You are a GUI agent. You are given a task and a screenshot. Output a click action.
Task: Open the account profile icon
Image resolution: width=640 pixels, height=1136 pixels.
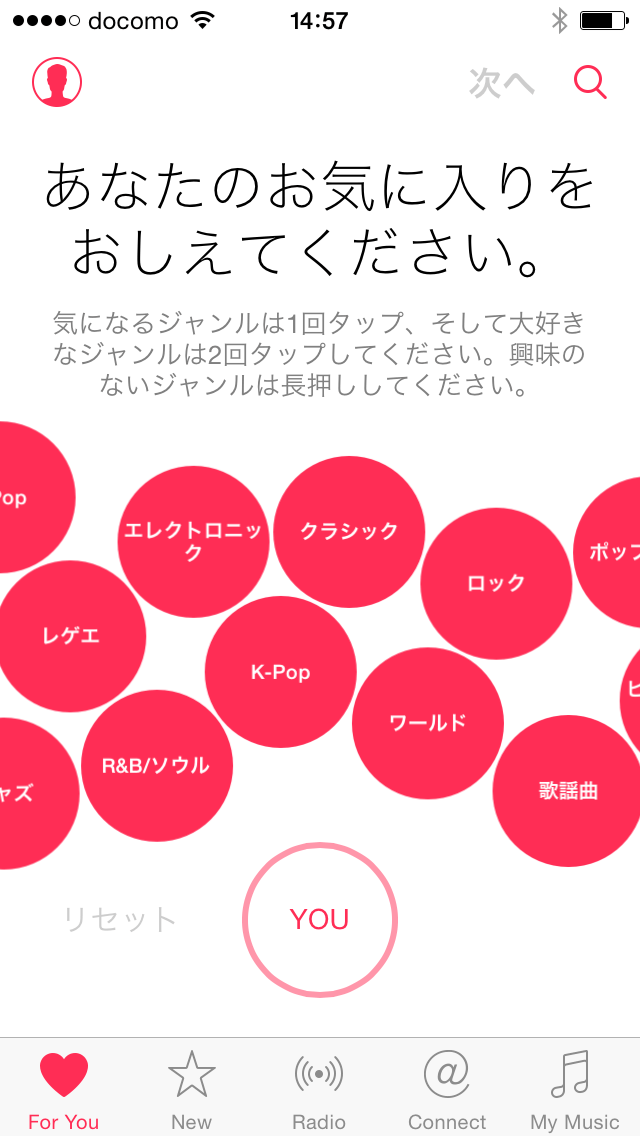tap(57, 83)
